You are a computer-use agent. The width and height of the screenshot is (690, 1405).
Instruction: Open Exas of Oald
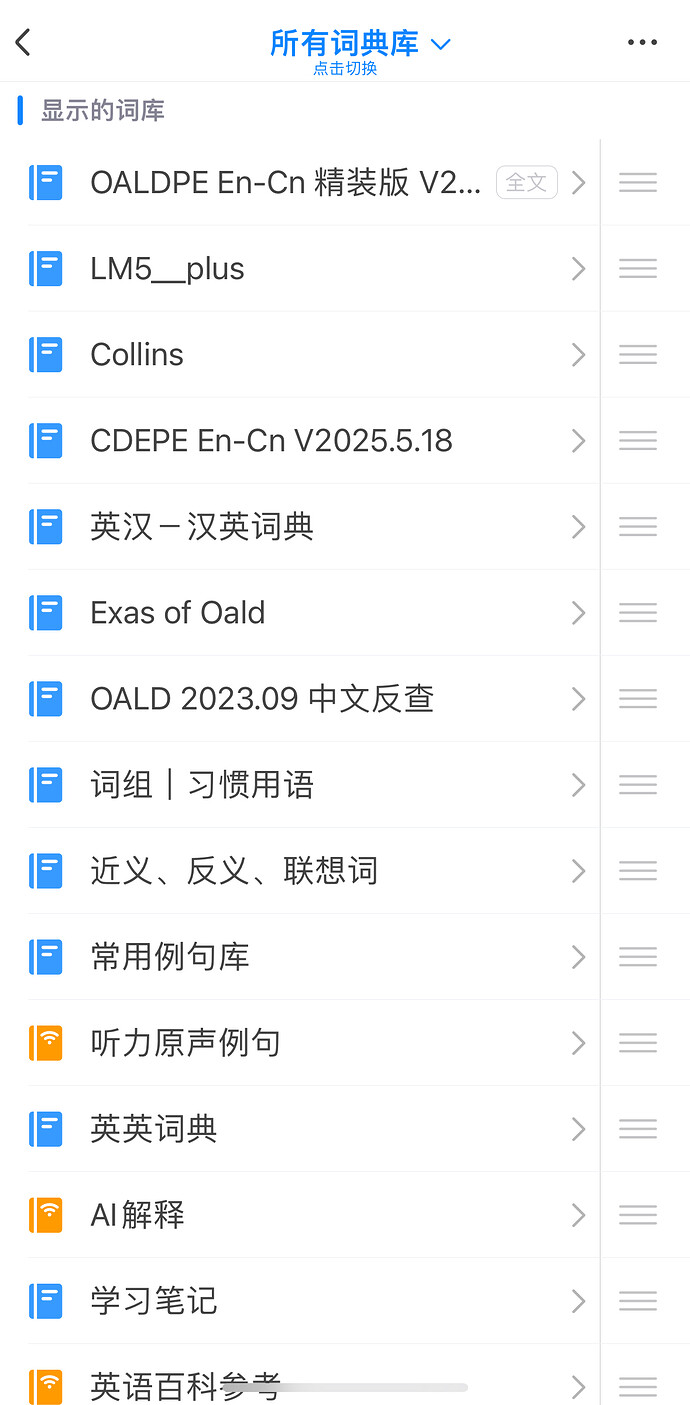(x=300, y=613)
